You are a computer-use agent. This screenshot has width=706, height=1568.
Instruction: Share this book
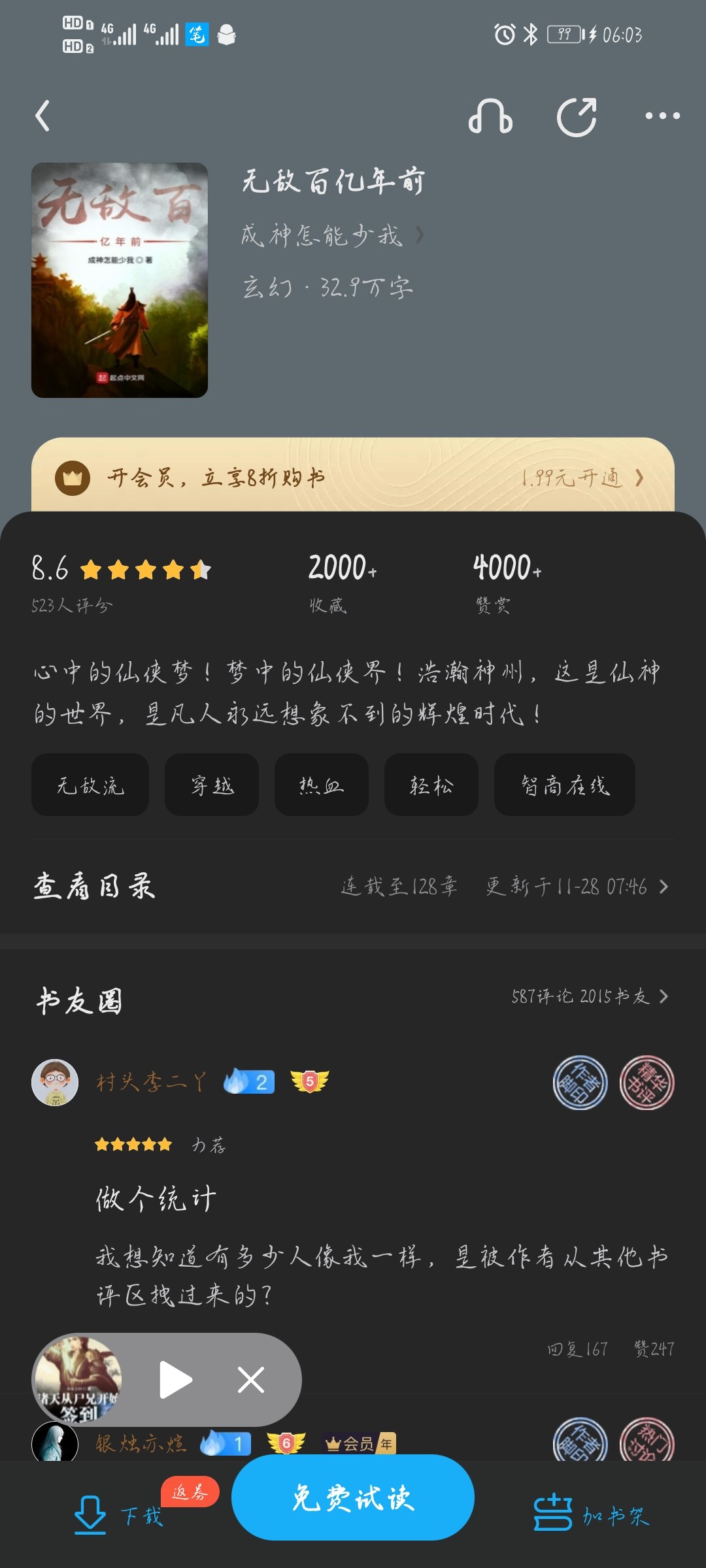(x=577, y=116)
